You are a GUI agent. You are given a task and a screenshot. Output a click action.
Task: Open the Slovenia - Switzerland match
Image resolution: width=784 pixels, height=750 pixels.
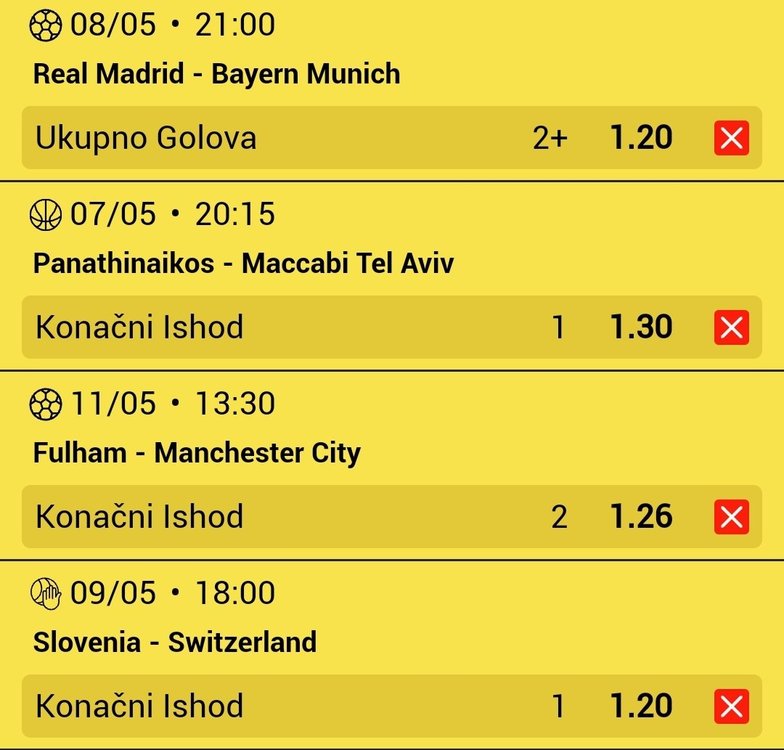[174, 642]
